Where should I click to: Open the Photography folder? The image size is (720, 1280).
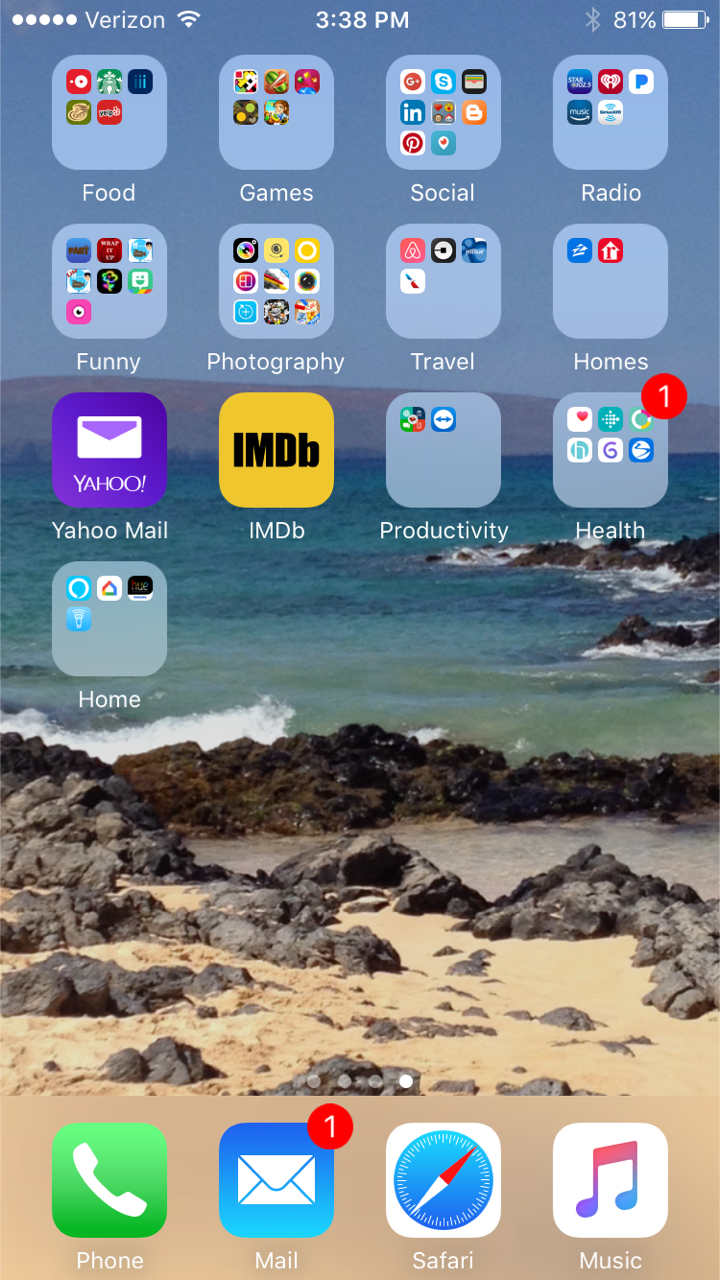pyautogui.click(x=276, y=281)
